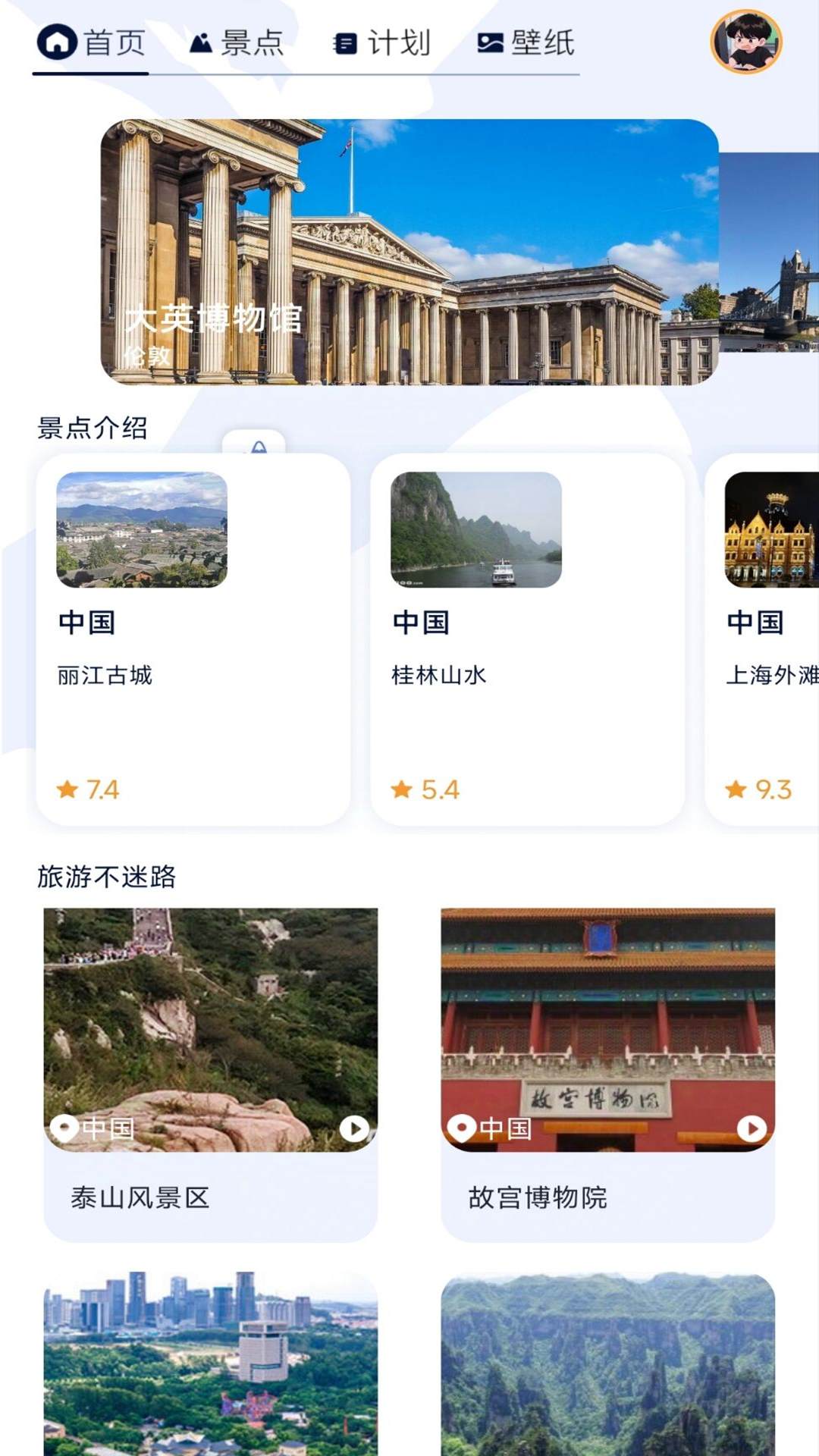Click the home icon on the 首页 tab
The height and width of the screenshot is (1456, 819).
click(55, 43)
